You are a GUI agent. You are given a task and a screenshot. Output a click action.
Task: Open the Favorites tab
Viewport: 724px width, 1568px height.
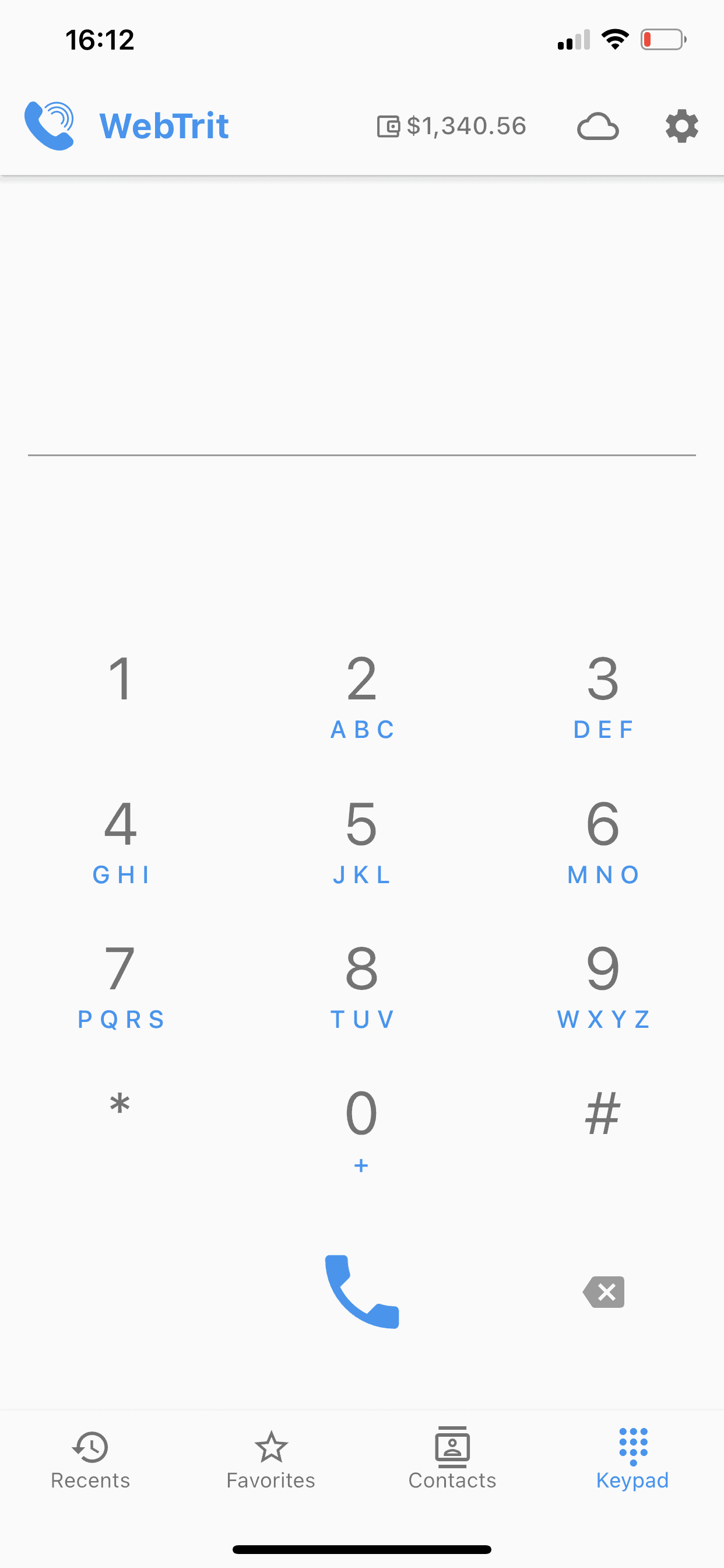(270, 1458)
